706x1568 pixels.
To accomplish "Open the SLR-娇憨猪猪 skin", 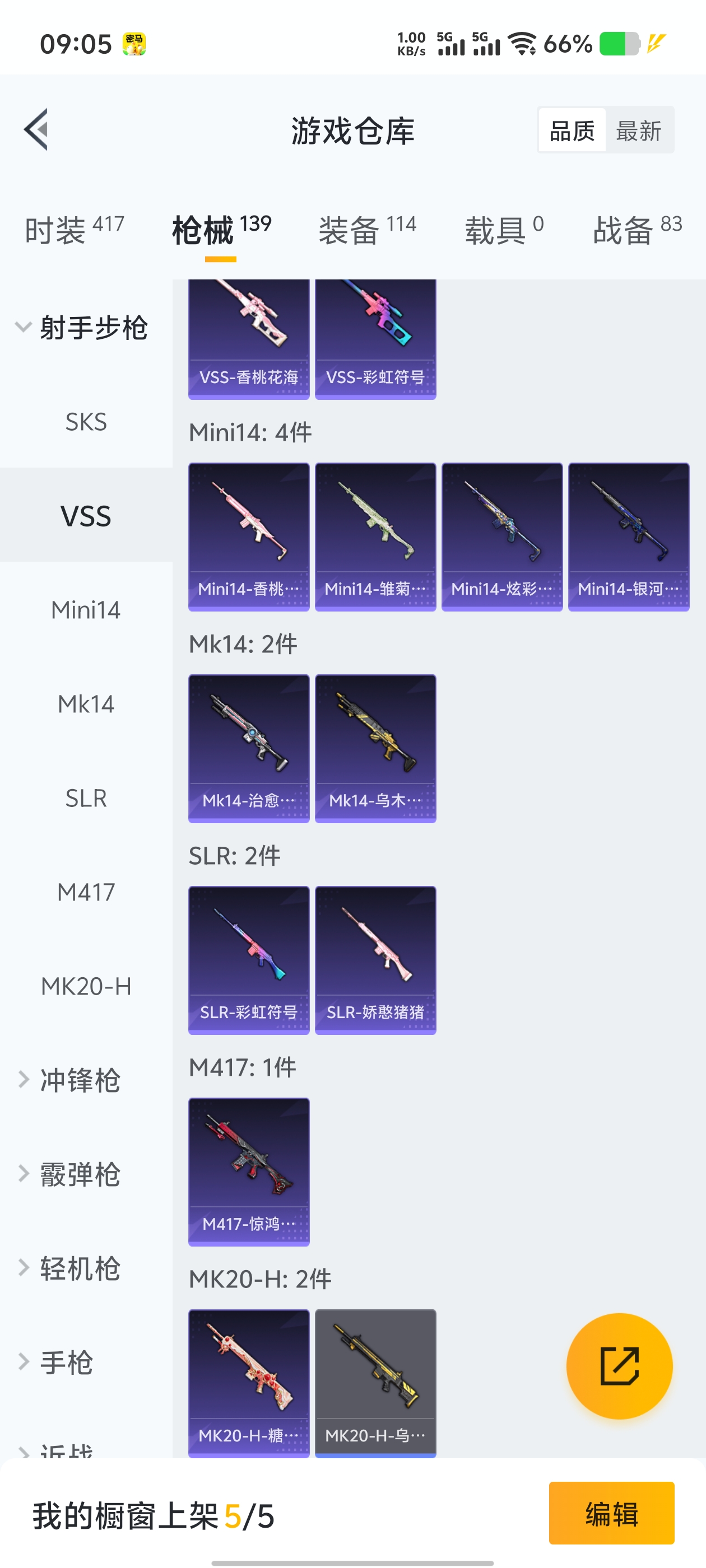I will 375,959.
